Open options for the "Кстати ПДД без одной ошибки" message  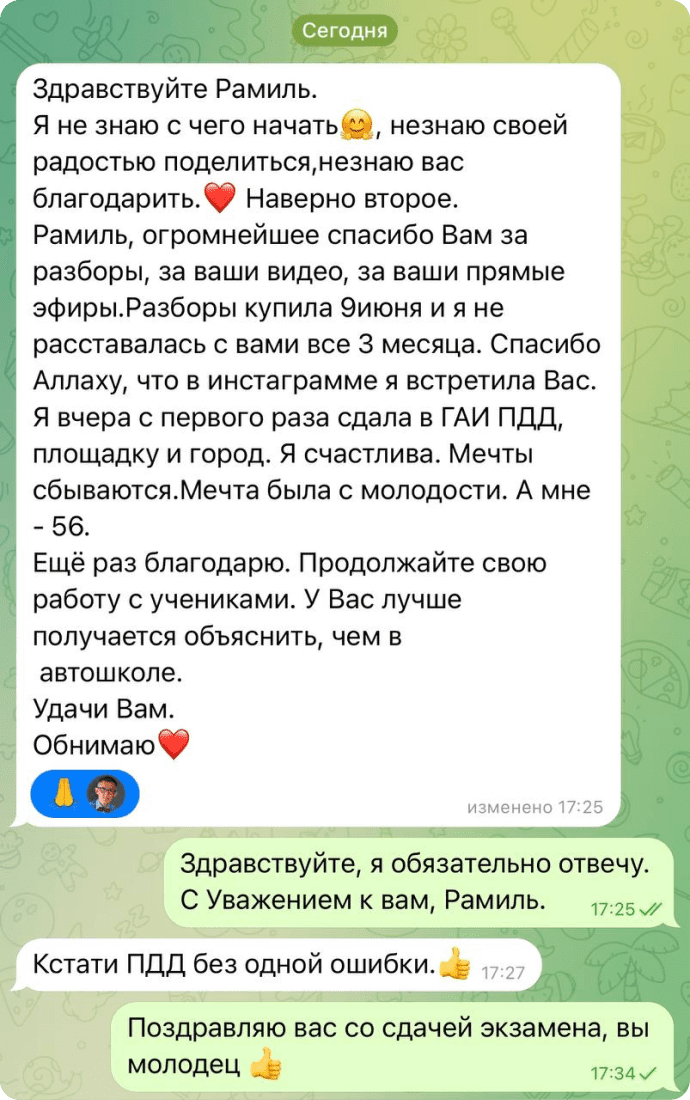(250, 964)
